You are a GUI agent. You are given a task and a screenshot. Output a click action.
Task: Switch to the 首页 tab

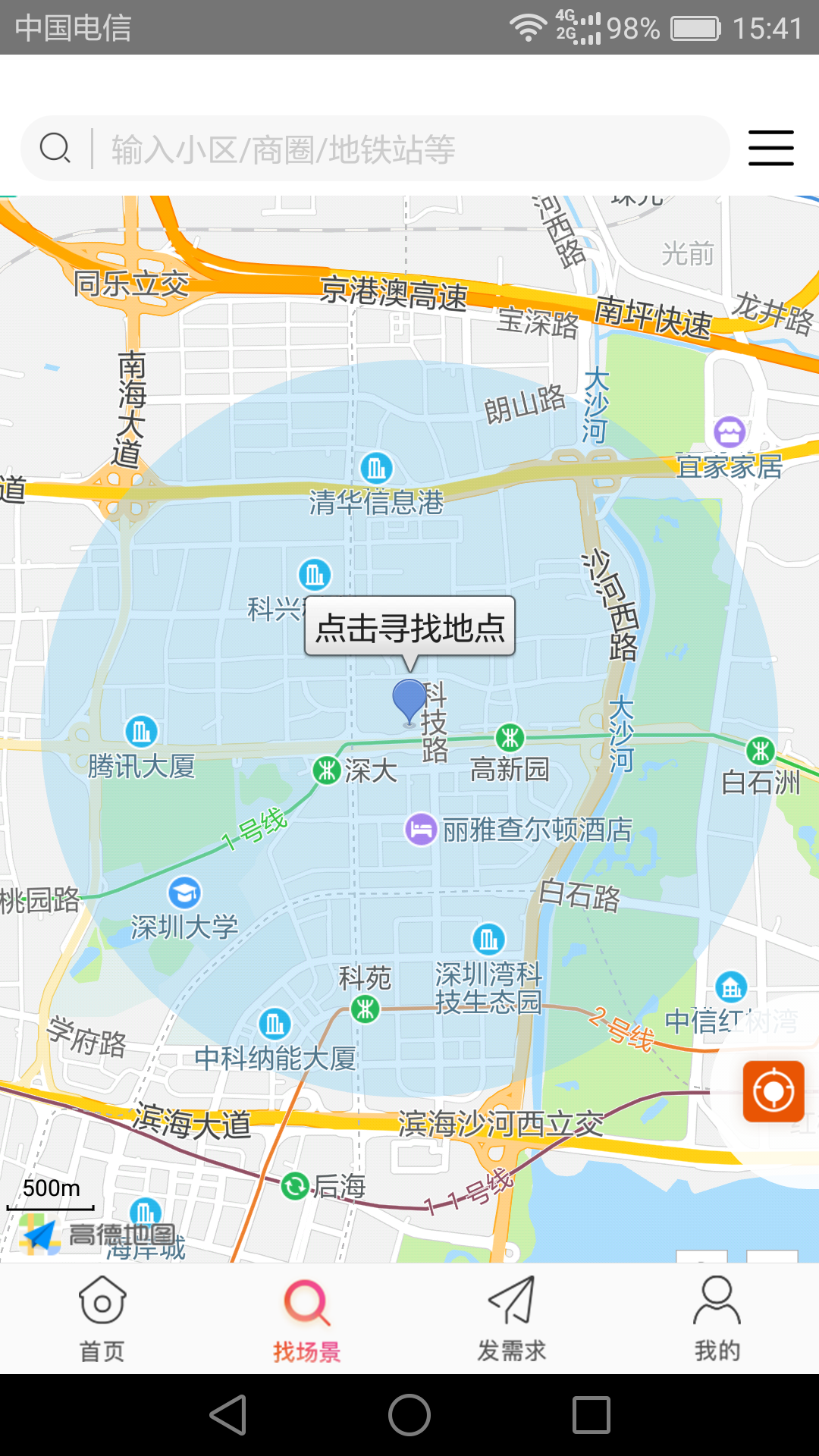[102, 1318]
